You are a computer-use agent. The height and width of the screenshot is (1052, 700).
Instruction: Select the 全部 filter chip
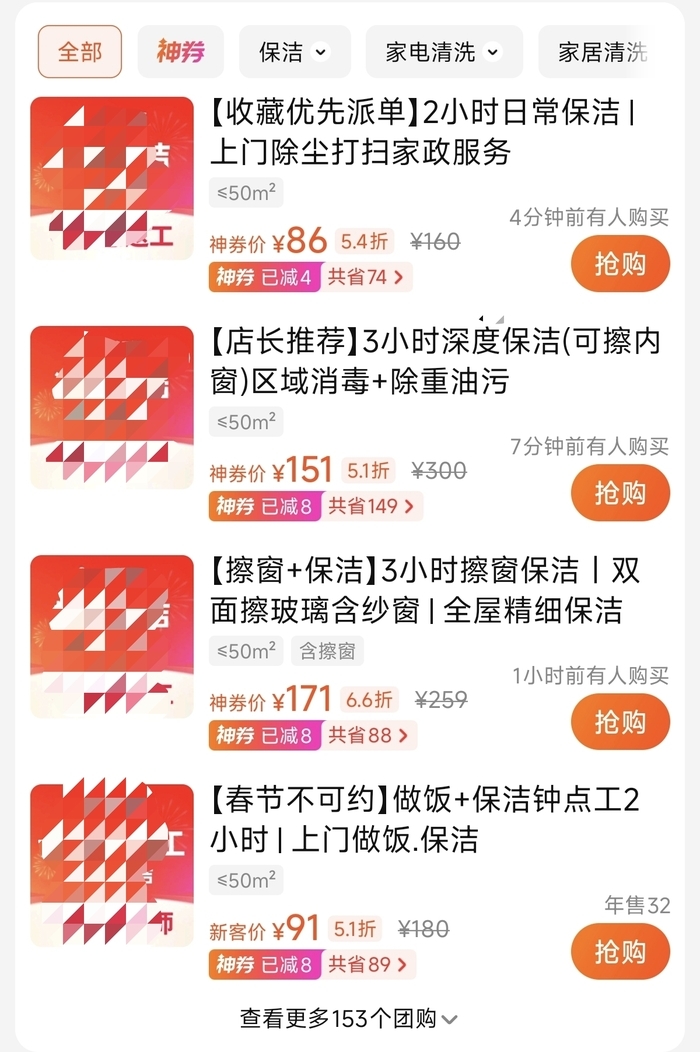[x=80, y=52]
